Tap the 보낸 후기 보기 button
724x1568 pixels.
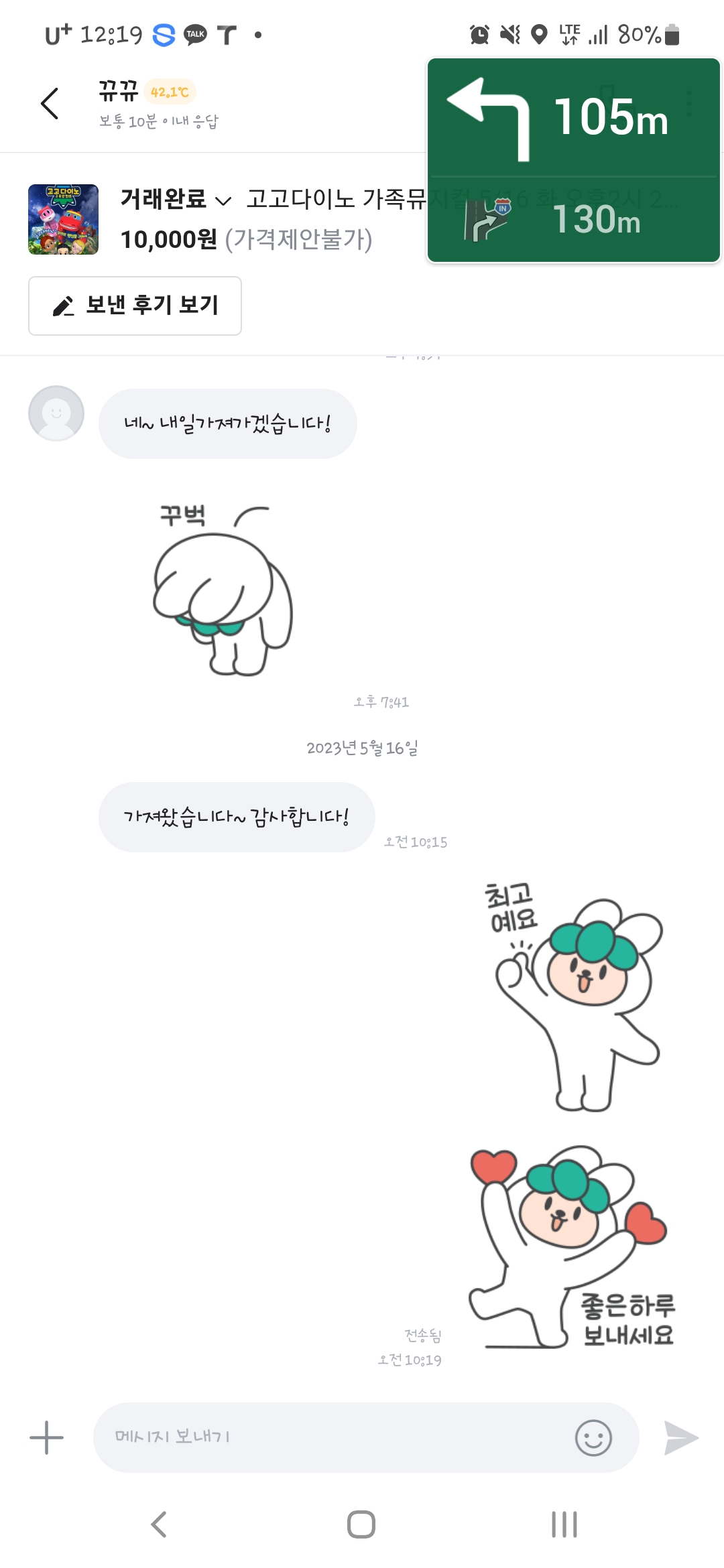click(135, 306)
